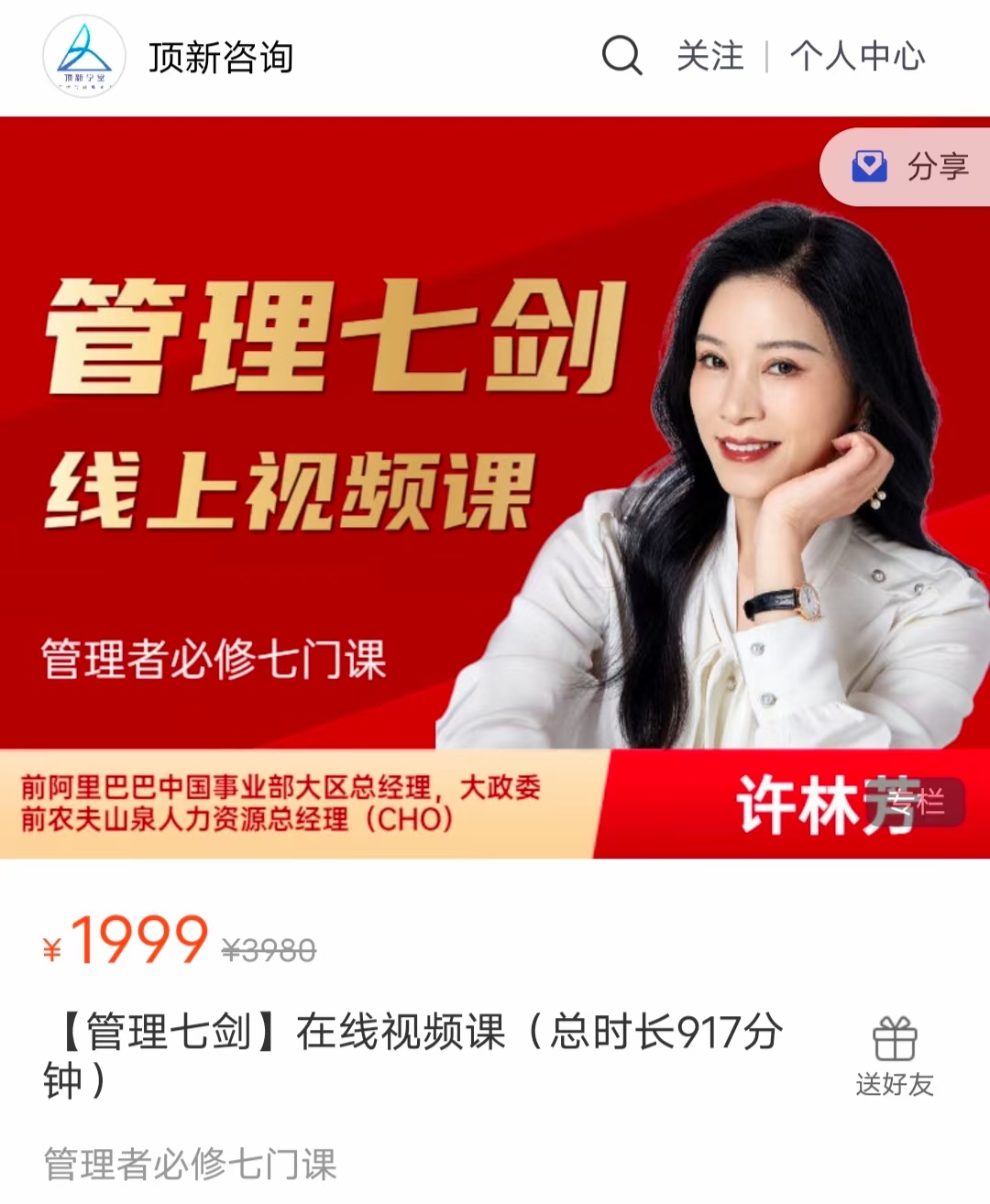
Task: Open the search icon in header
Action: 621,56
